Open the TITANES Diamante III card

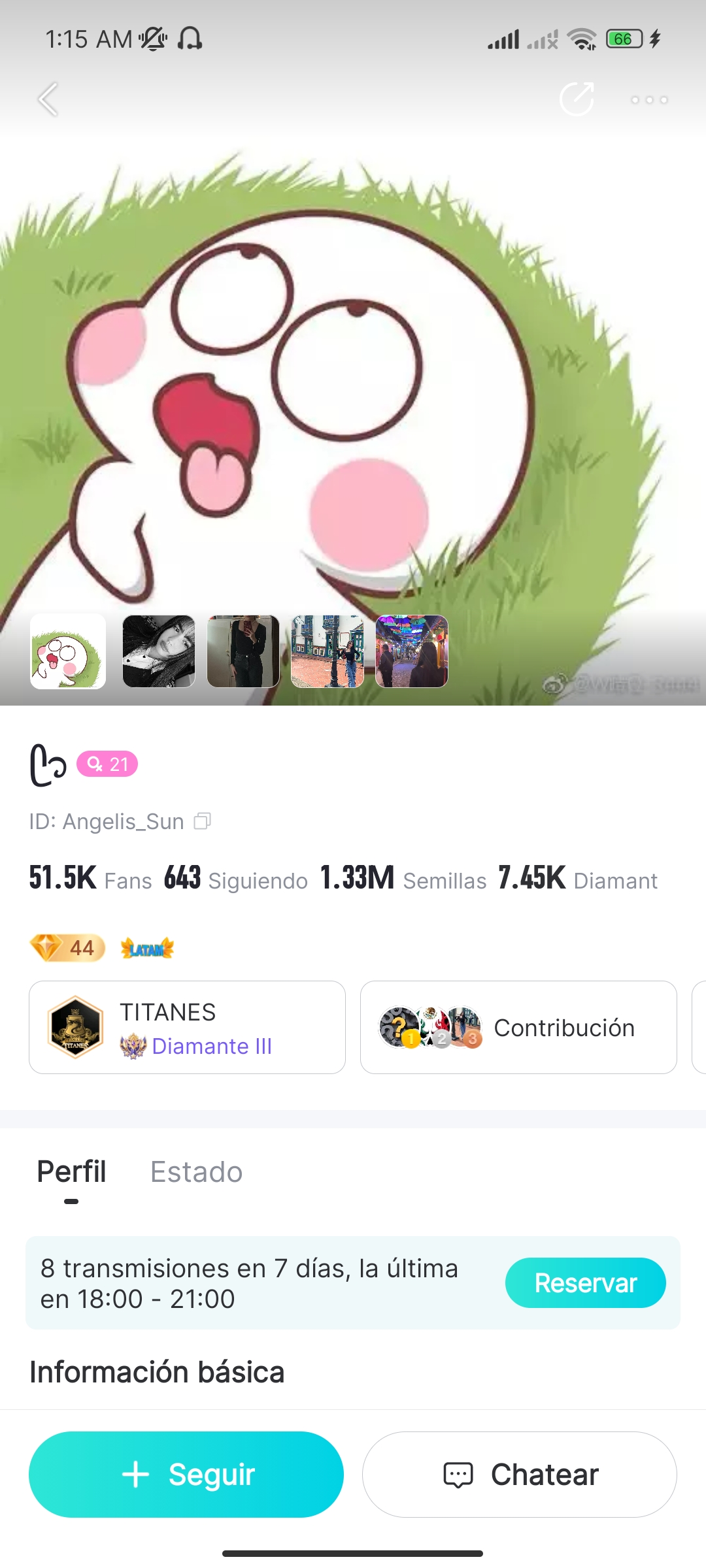(x=187, y=1027)
